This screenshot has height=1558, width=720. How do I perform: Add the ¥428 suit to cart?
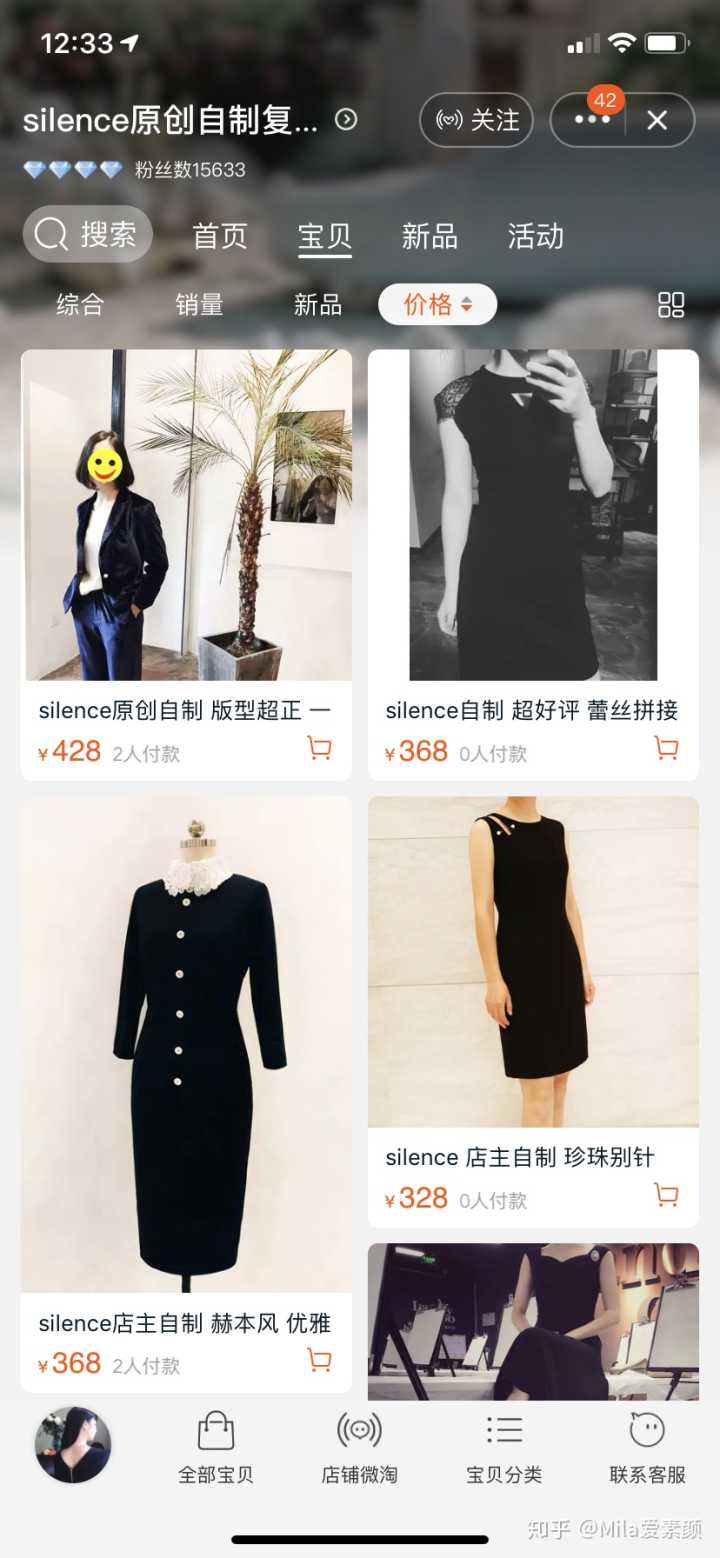(x=319, y=749)
